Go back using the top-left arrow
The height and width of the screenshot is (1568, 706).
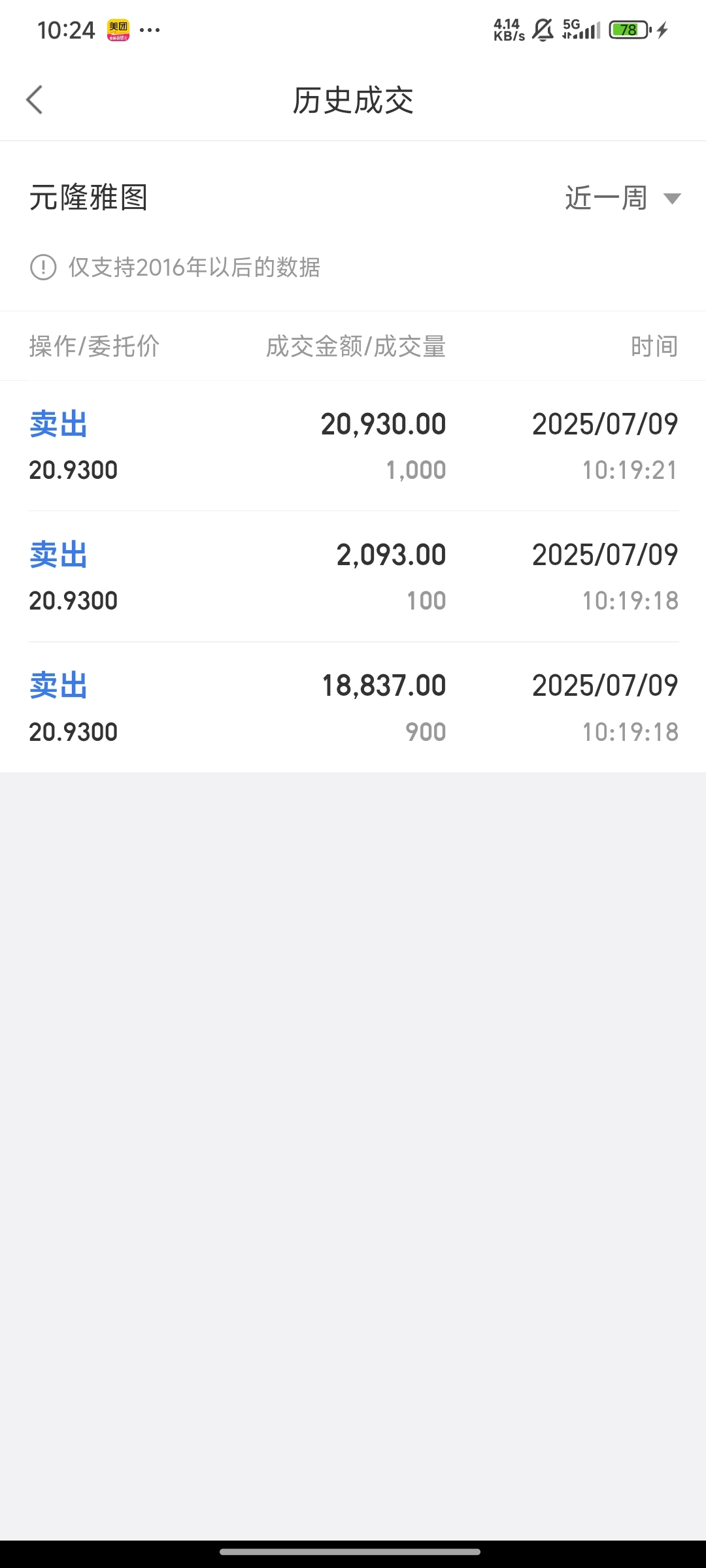click(x=35, y=100)
